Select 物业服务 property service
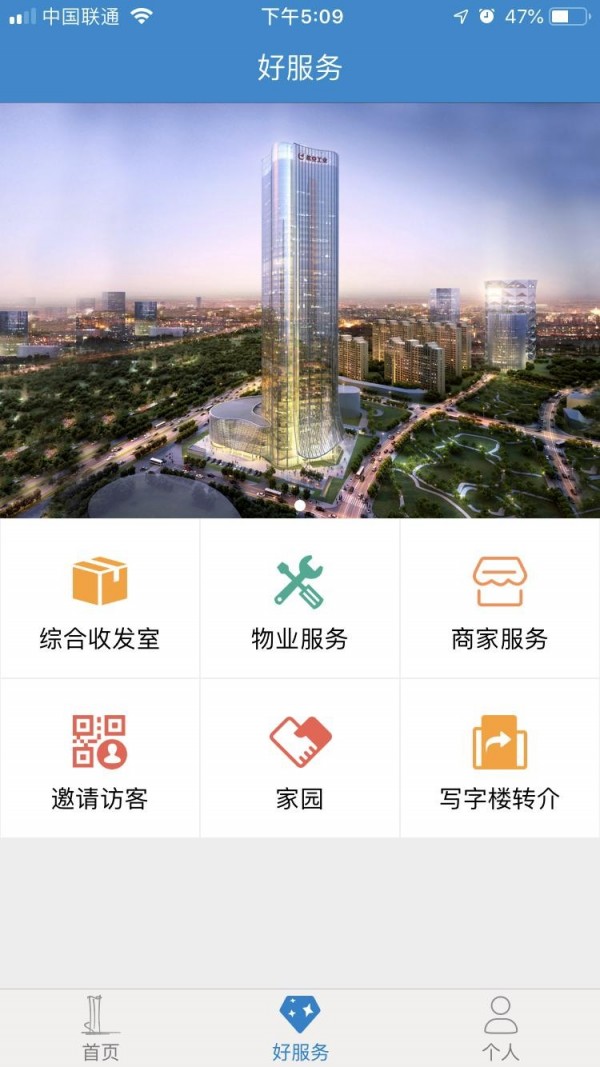The height and width of the screenshot is (1067, 600). (x=300, y=600)
